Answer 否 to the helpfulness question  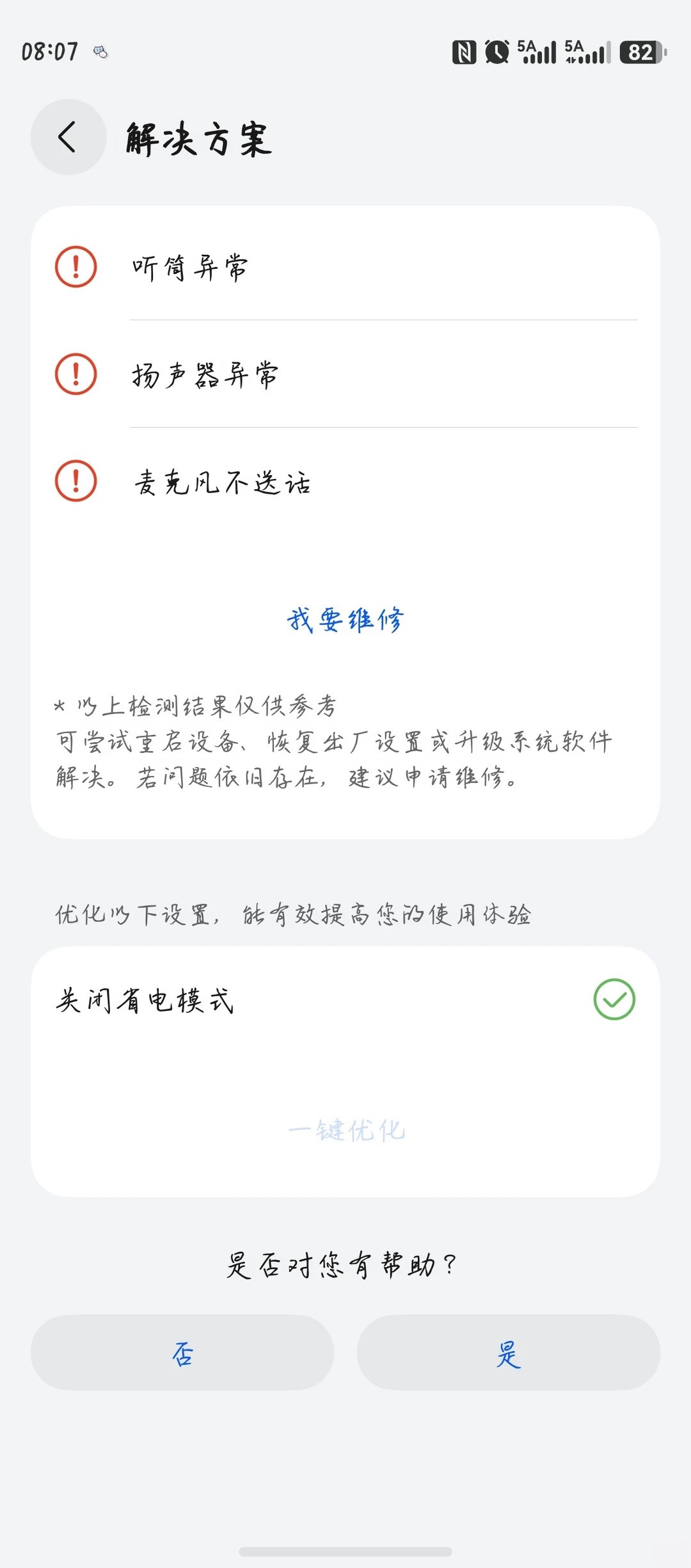pos(182,1352)
